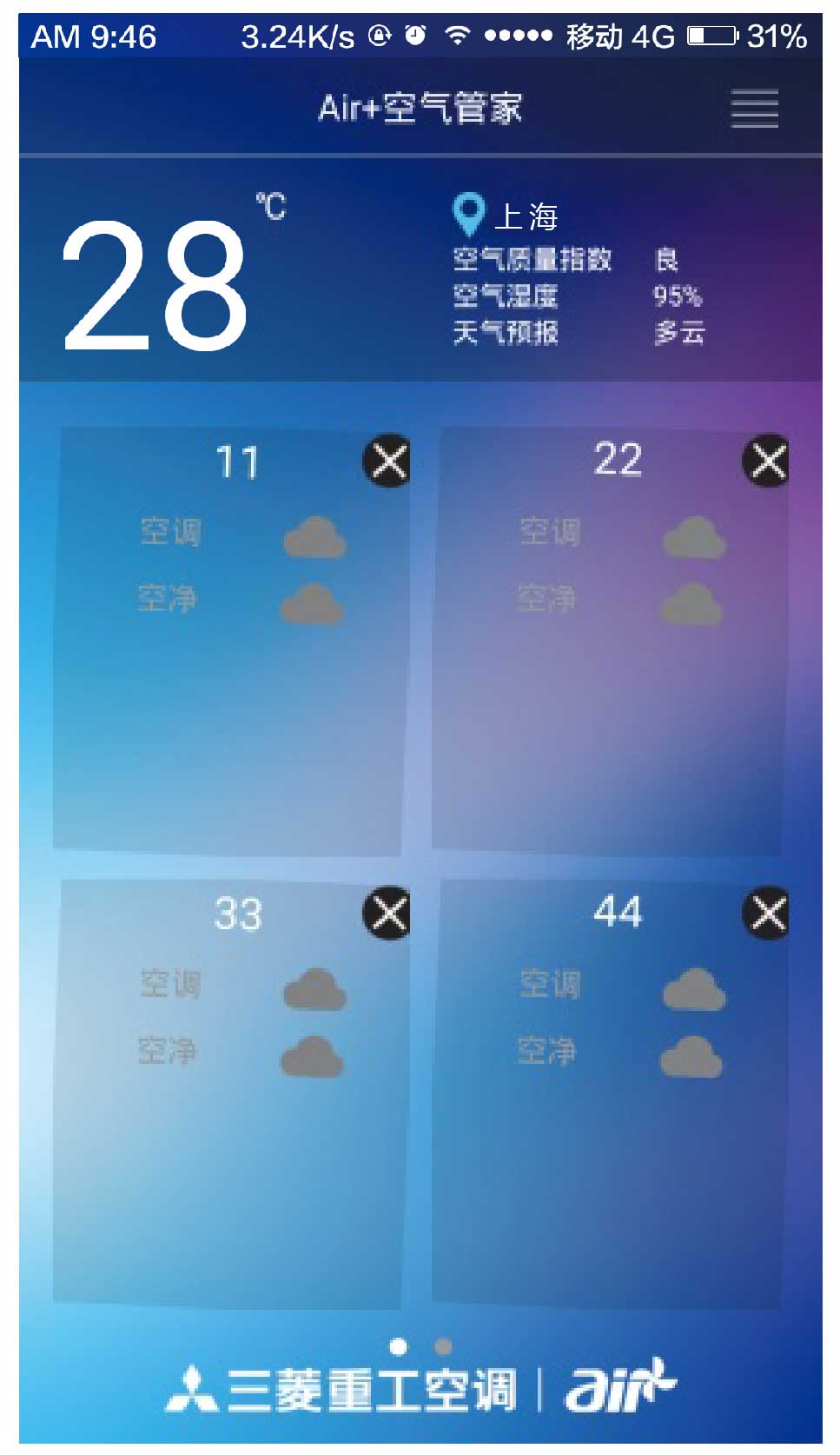Remove room card 22
Screen dimensions: 840x1455
click(767, 462)
